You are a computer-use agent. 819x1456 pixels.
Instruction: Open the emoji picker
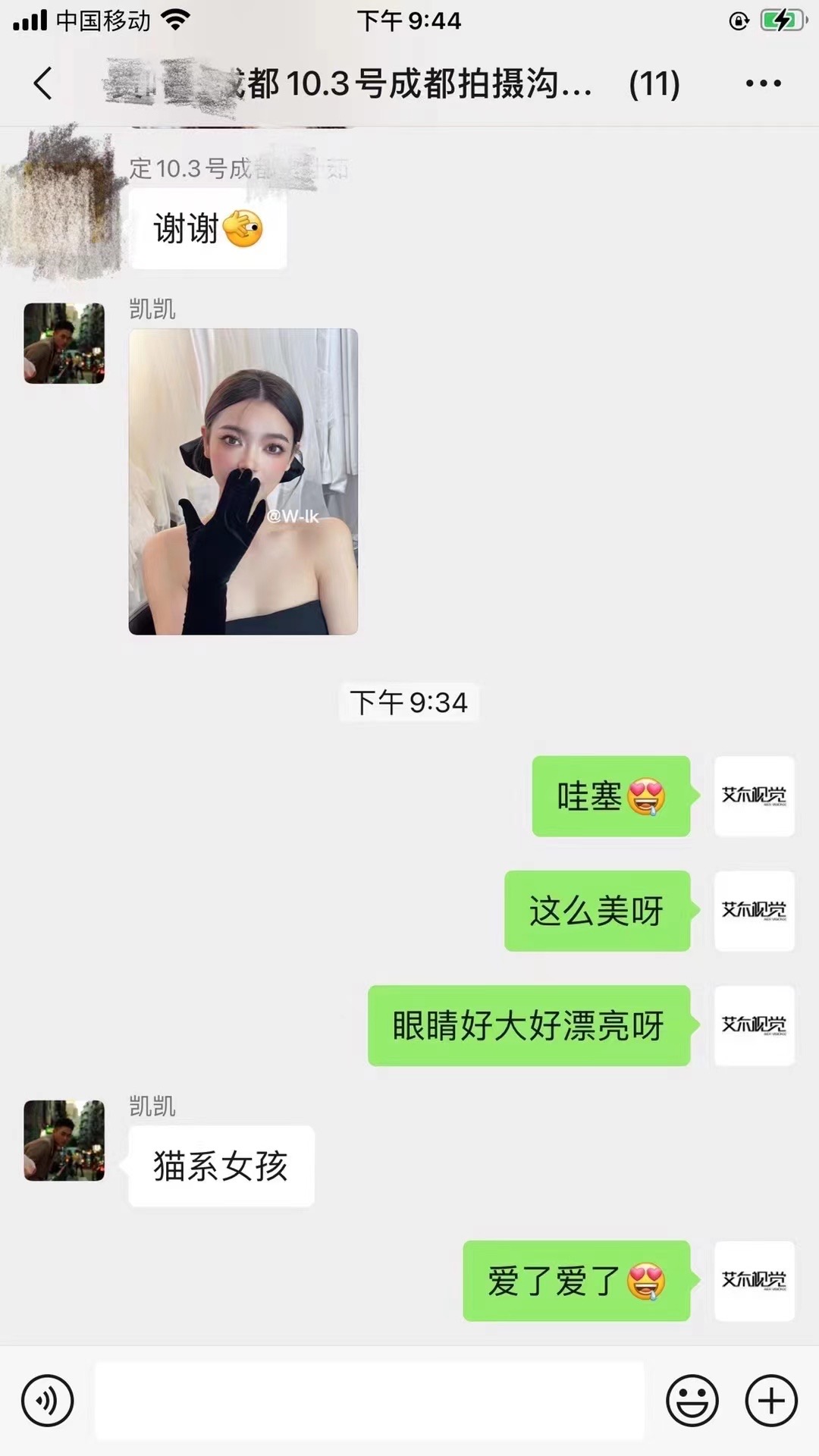pos(692,1401)
